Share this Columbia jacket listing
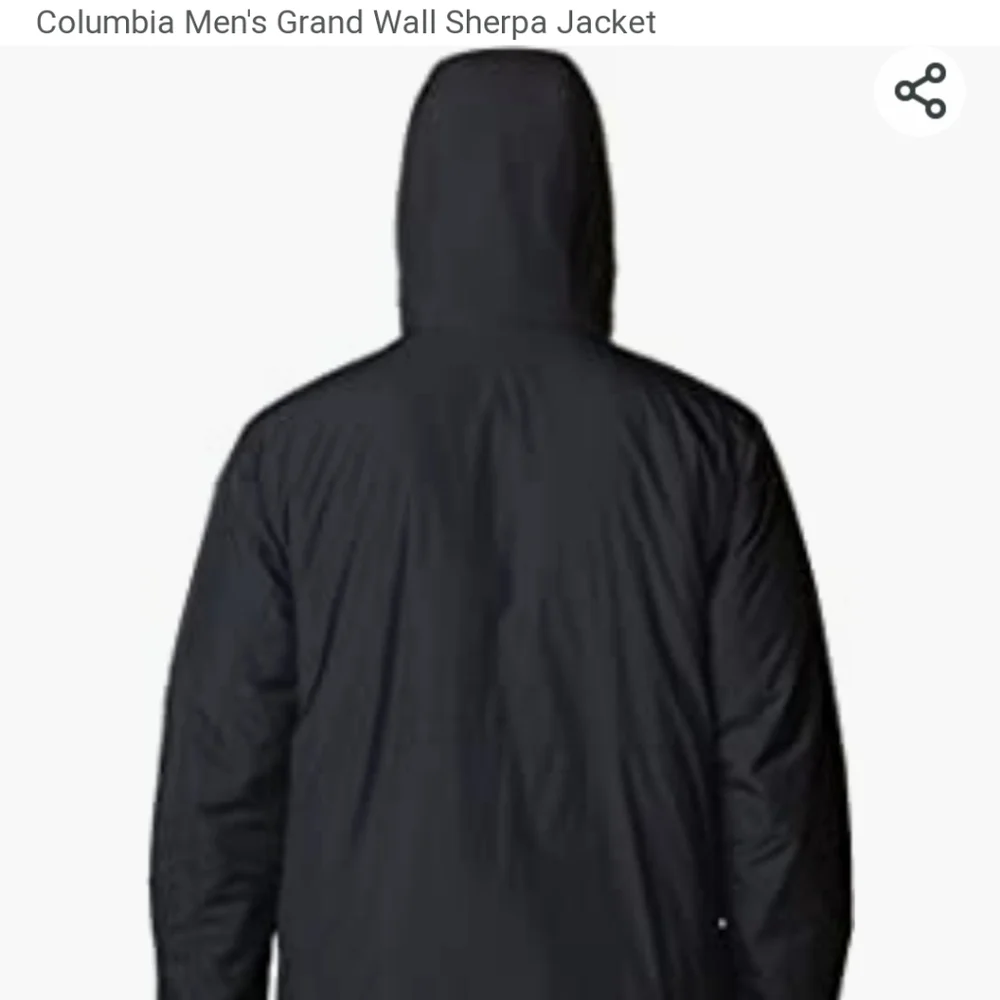The height and width of the screenshot is (1000, 1000). tap(920, 91)
